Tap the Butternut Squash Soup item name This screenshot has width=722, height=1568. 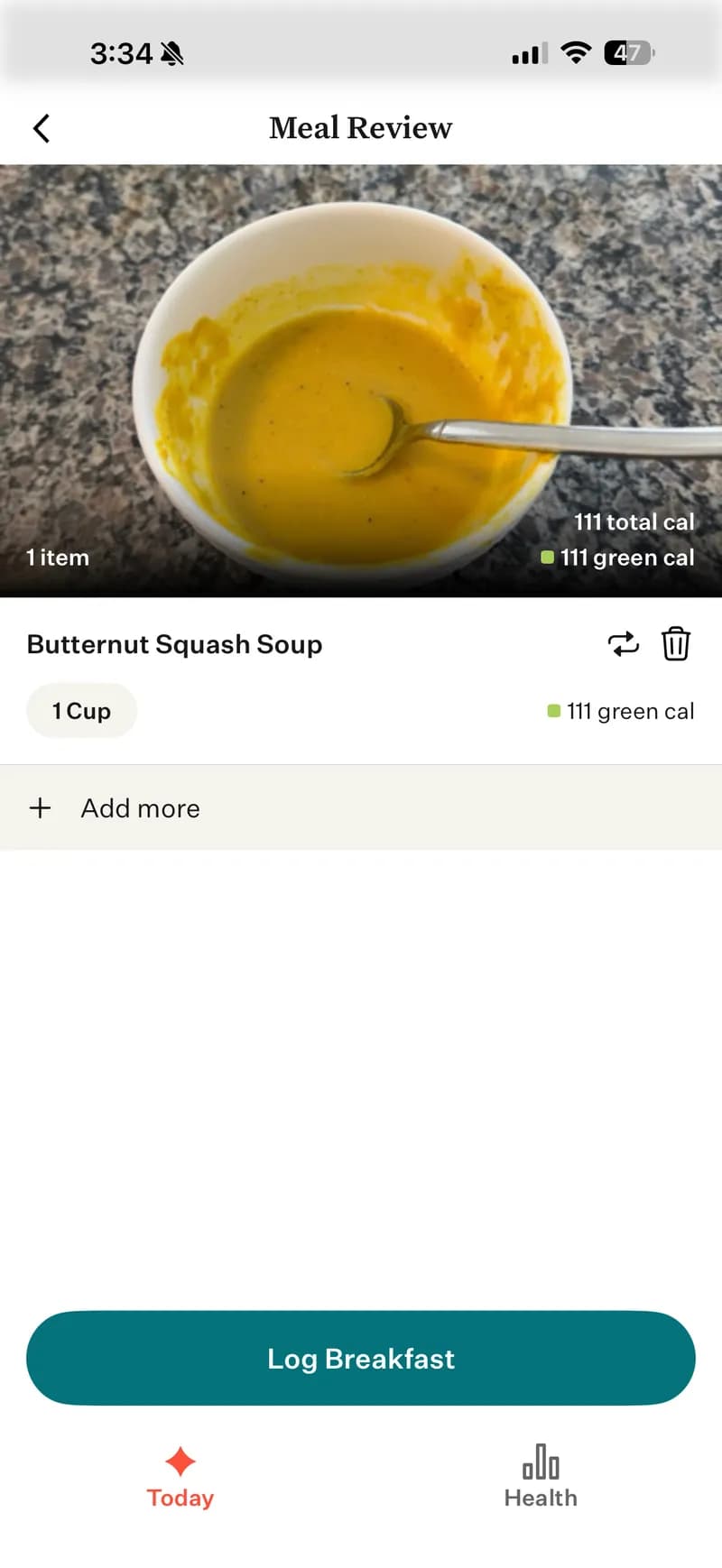(x=174, y=644)
